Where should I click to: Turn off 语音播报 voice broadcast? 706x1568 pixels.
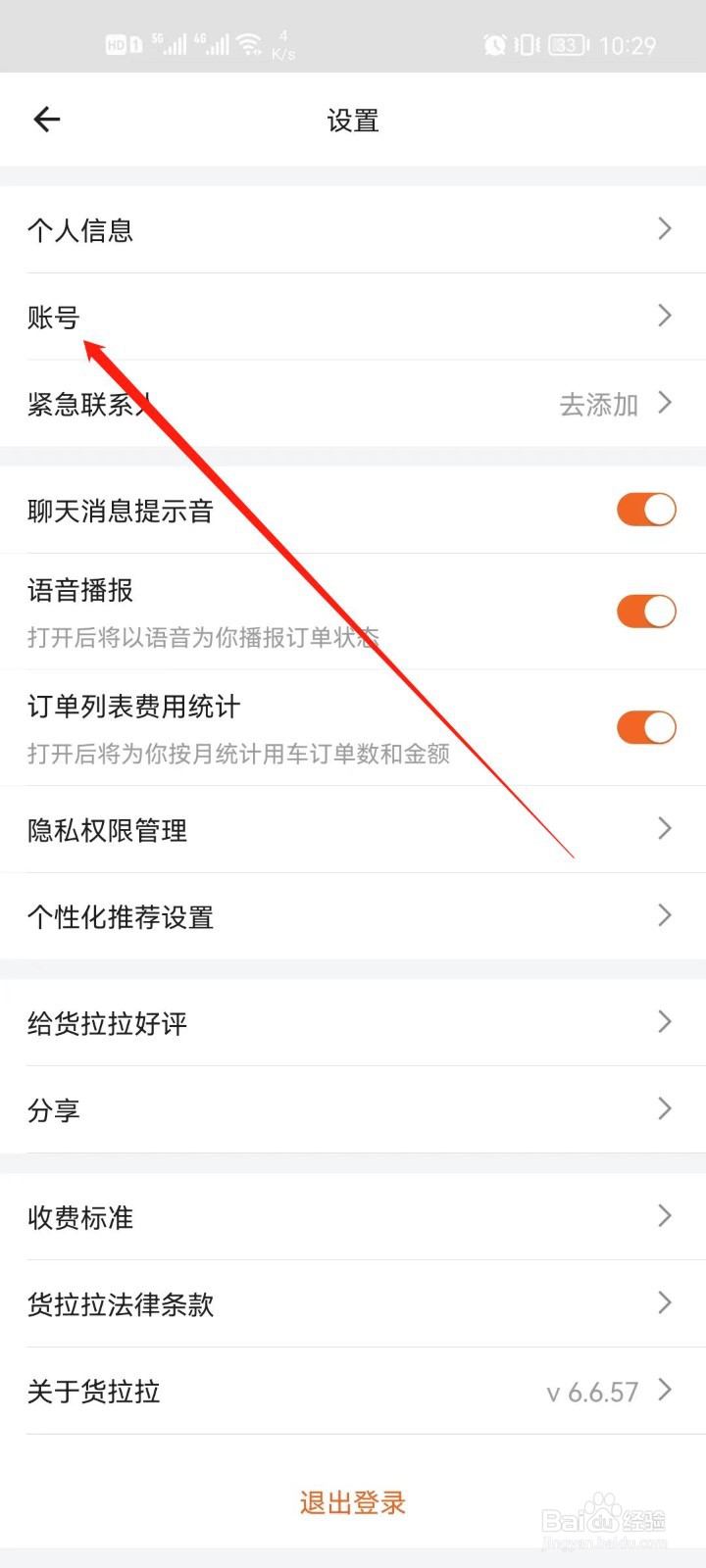[645, 610]
